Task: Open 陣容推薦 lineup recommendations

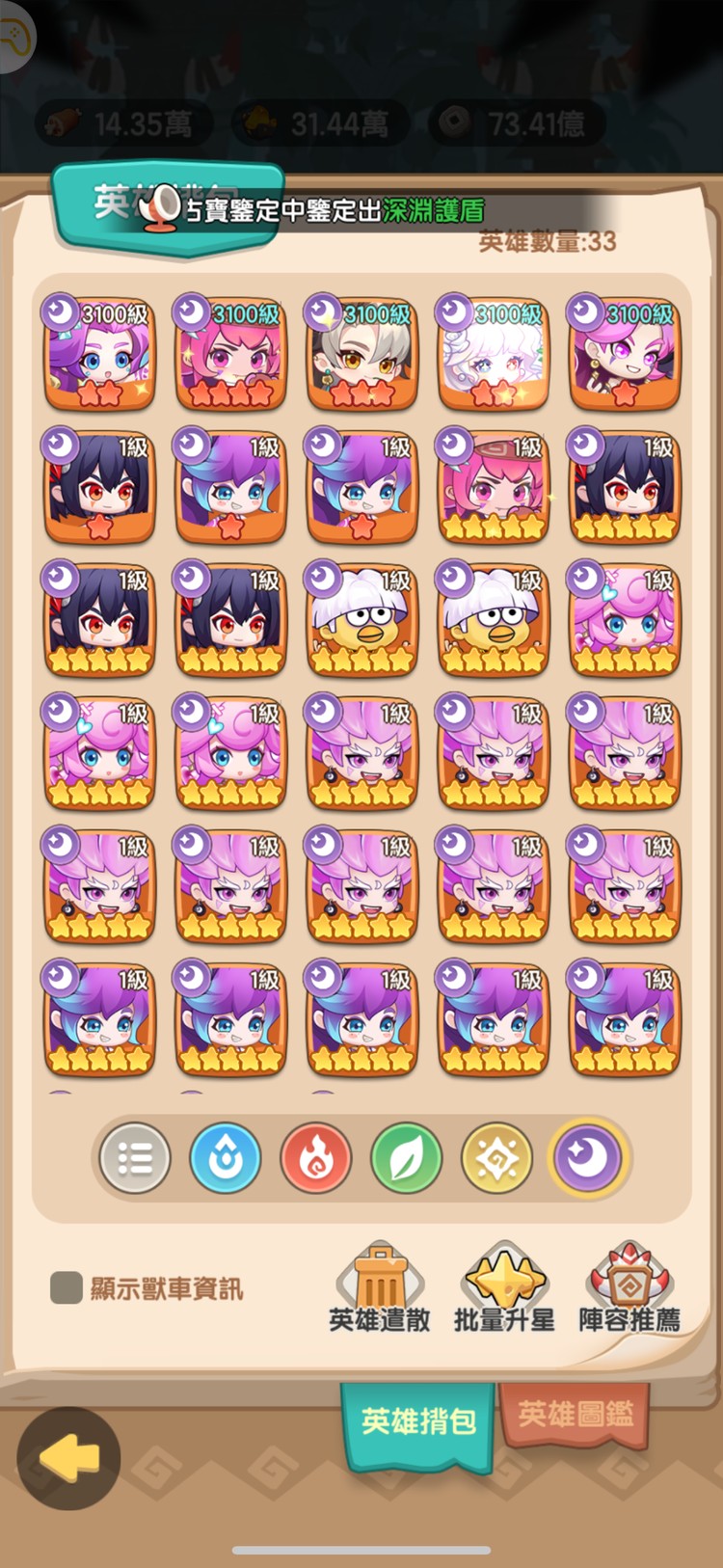Action: pos(629,1289)
